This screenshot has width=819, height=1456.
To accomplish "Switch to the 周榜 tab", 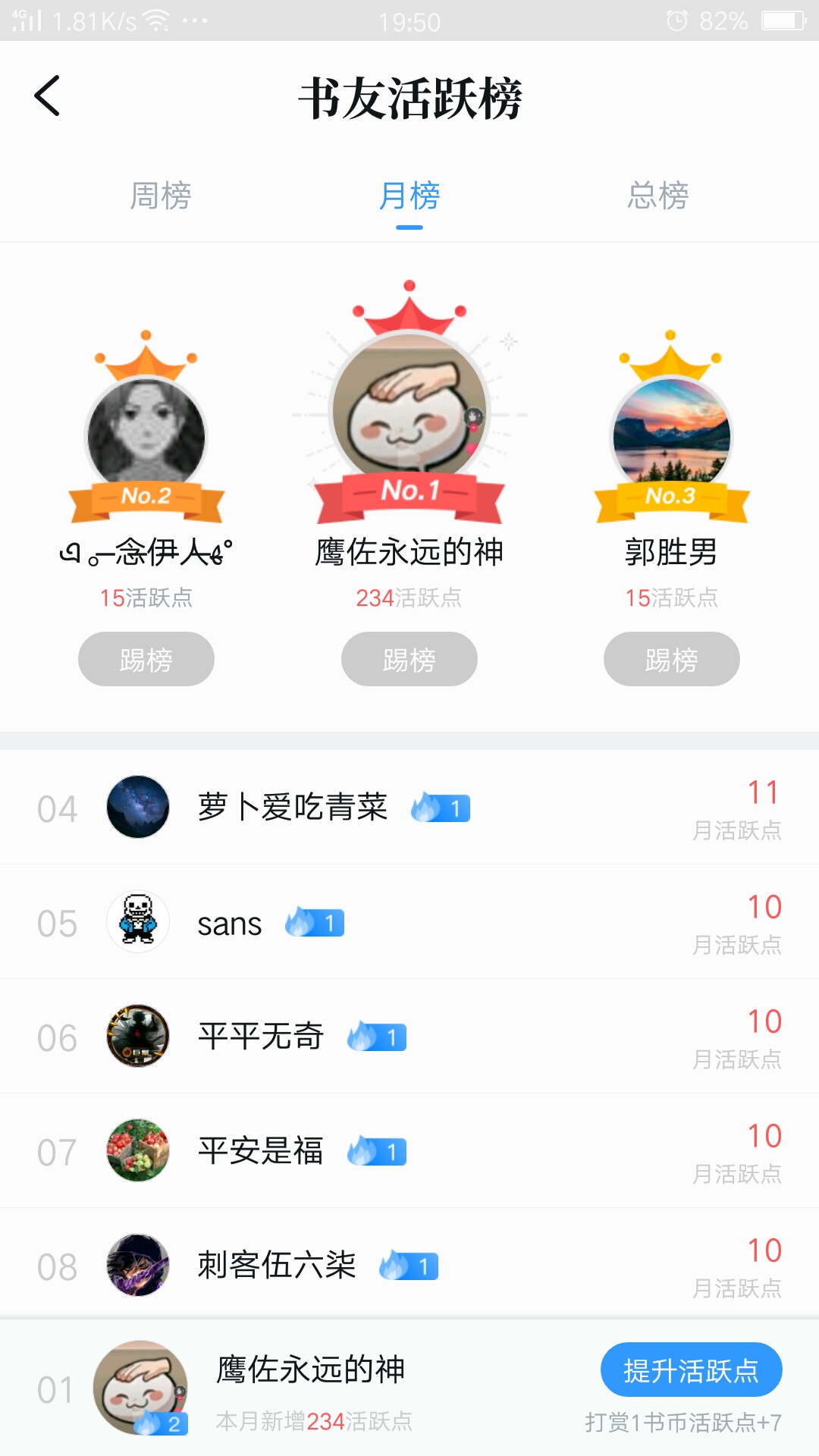I will coord(160,196).
